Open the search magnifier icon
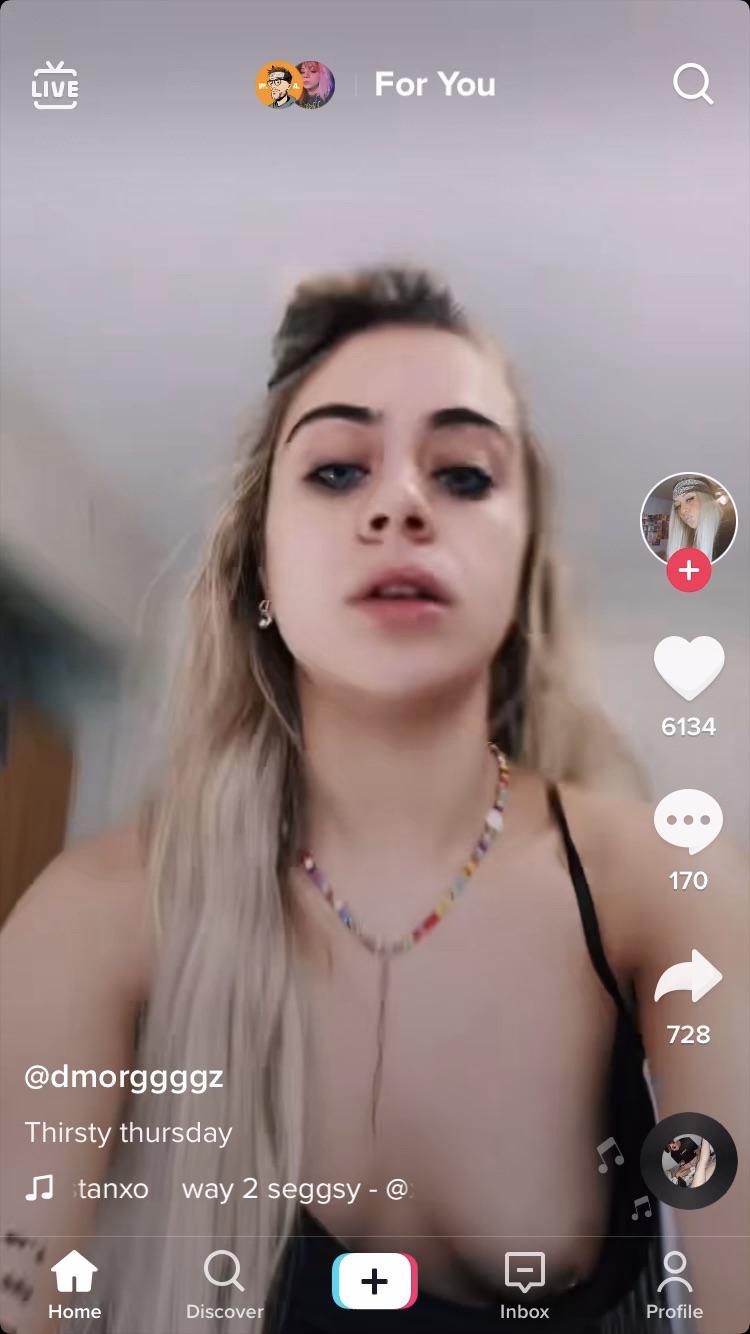Image resolution: width=750 pixels, height=1334 pixels. point(692,85)
